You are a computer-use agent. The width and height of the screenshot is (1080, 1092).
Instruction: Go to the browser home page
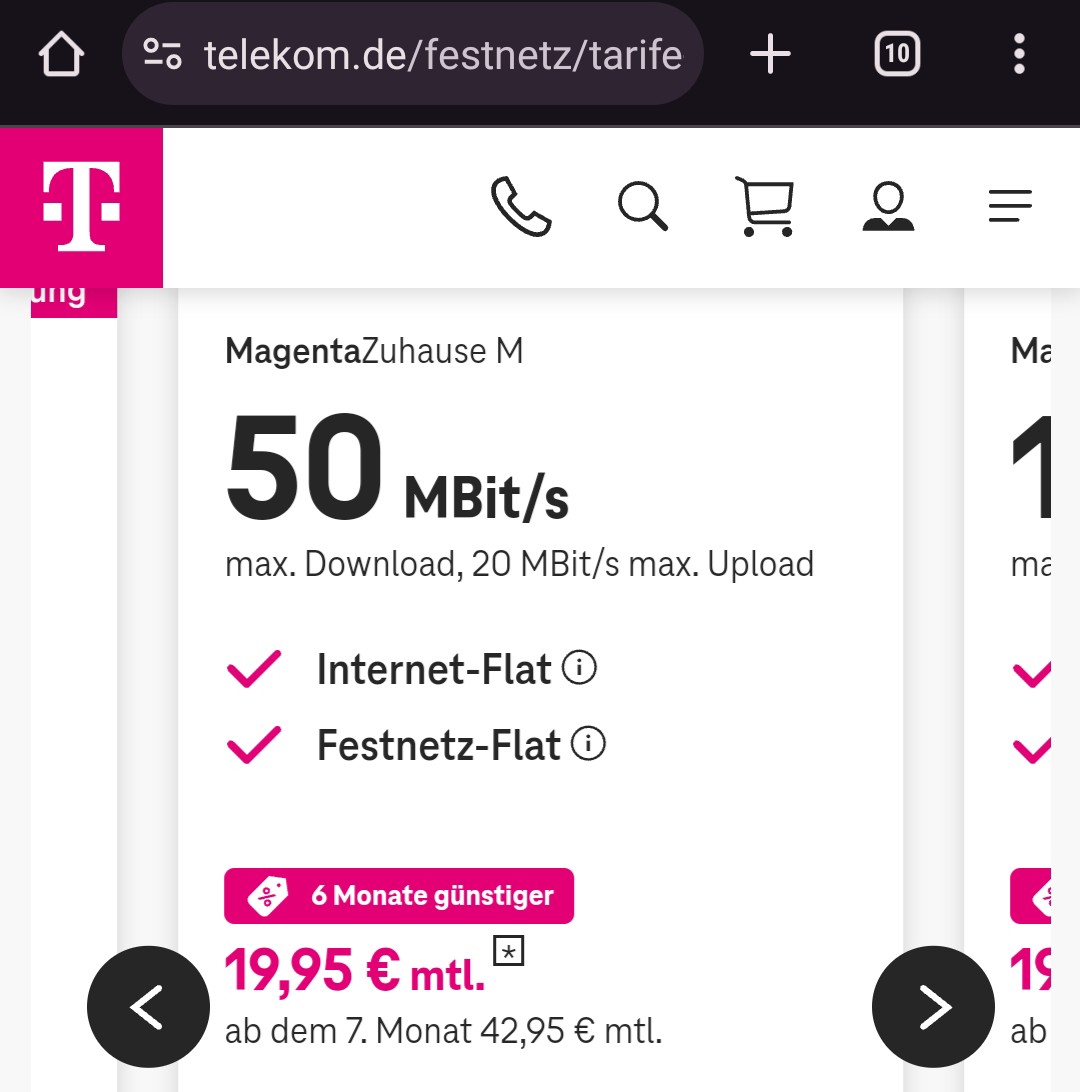coord(61,54)
